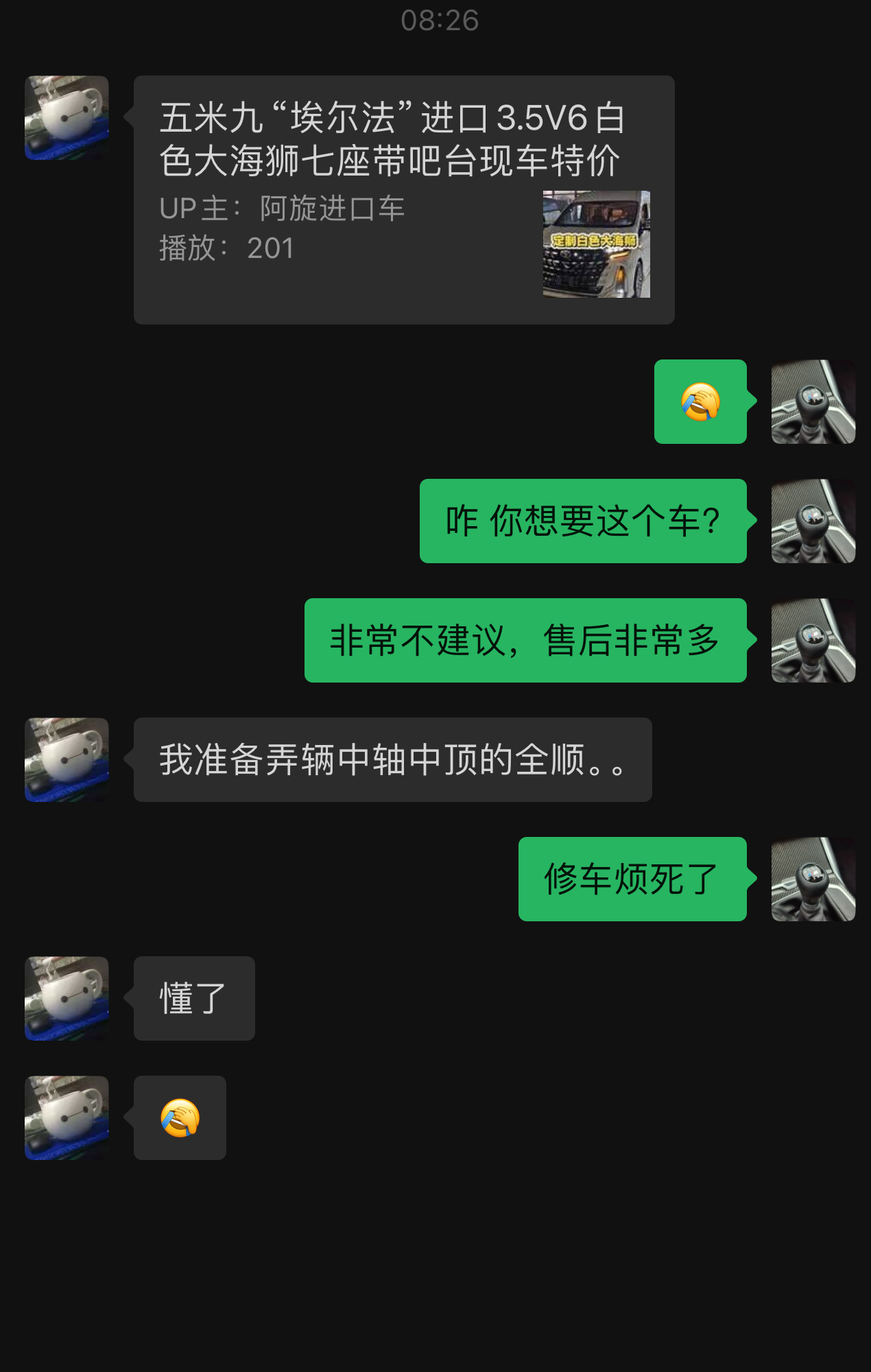The width and height of the screenshot is (871, 1372).
Task: Tap your avatar next to '非常不建议' bubble
Action: click(x=813, y=641)
